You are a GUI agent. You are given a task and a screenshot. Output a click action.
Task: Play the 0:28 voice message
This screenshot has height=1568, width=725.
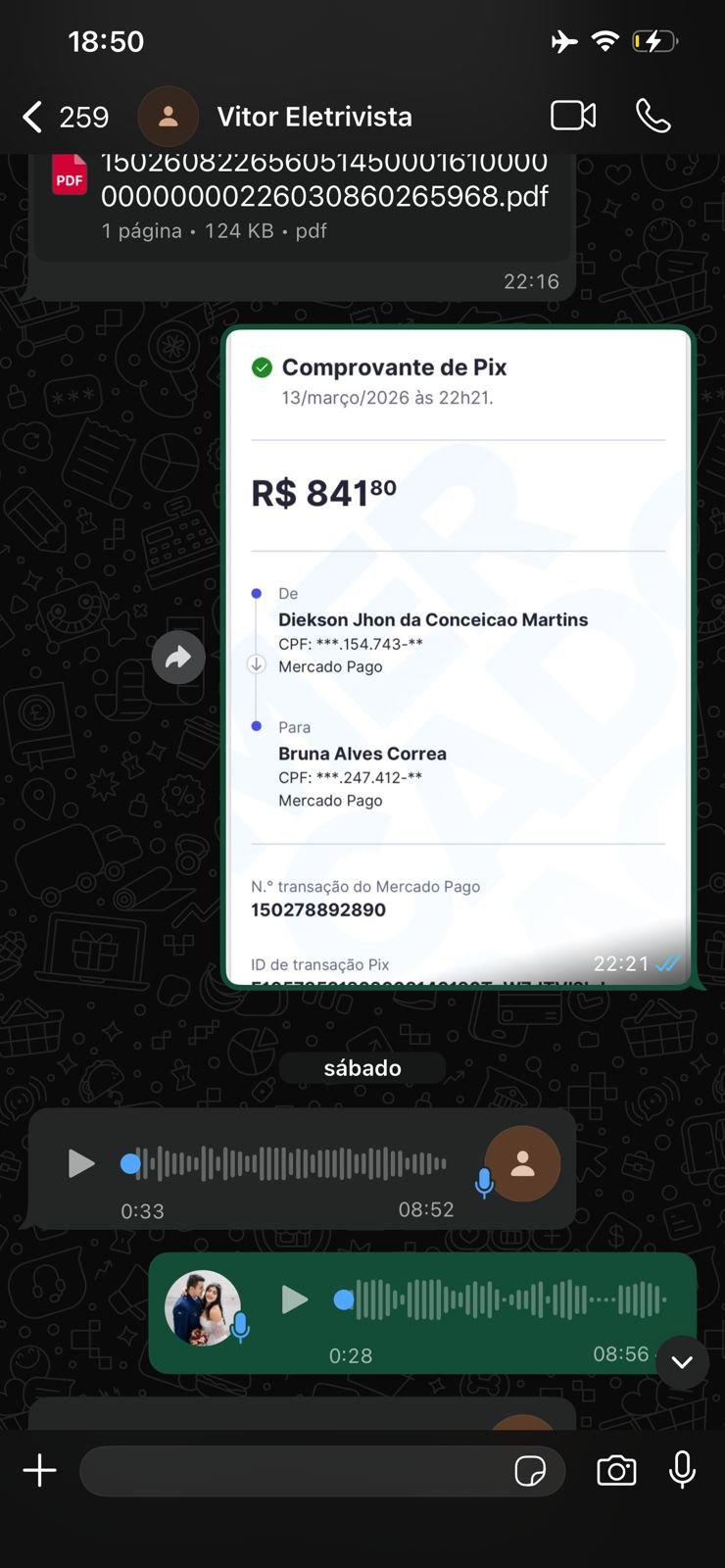click(294, 1299)
